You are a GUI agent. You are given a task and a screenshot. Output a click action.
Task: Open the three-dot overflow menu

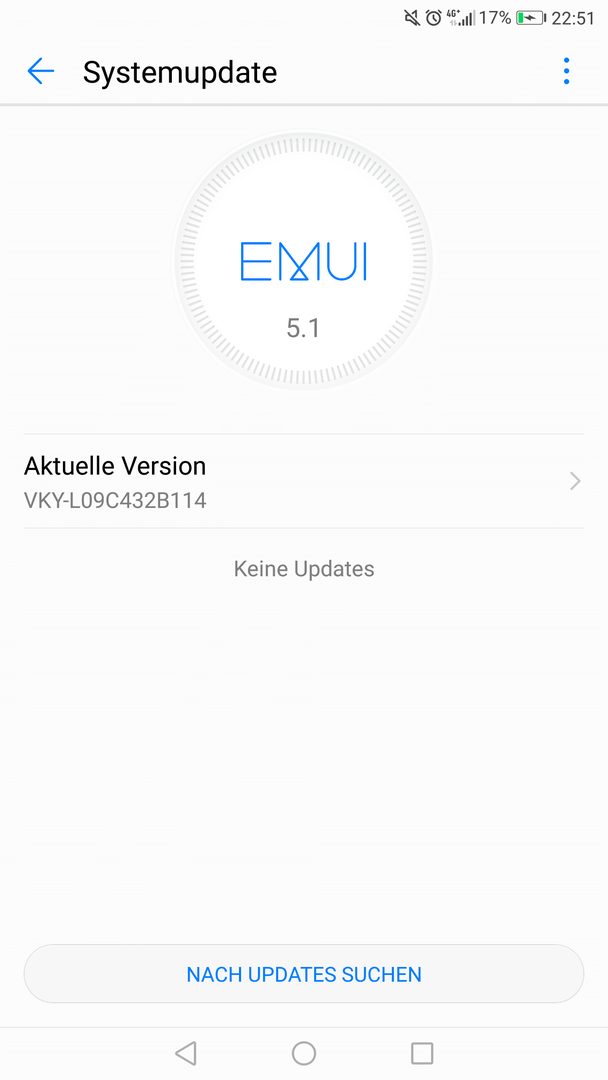tap(566, 71)
